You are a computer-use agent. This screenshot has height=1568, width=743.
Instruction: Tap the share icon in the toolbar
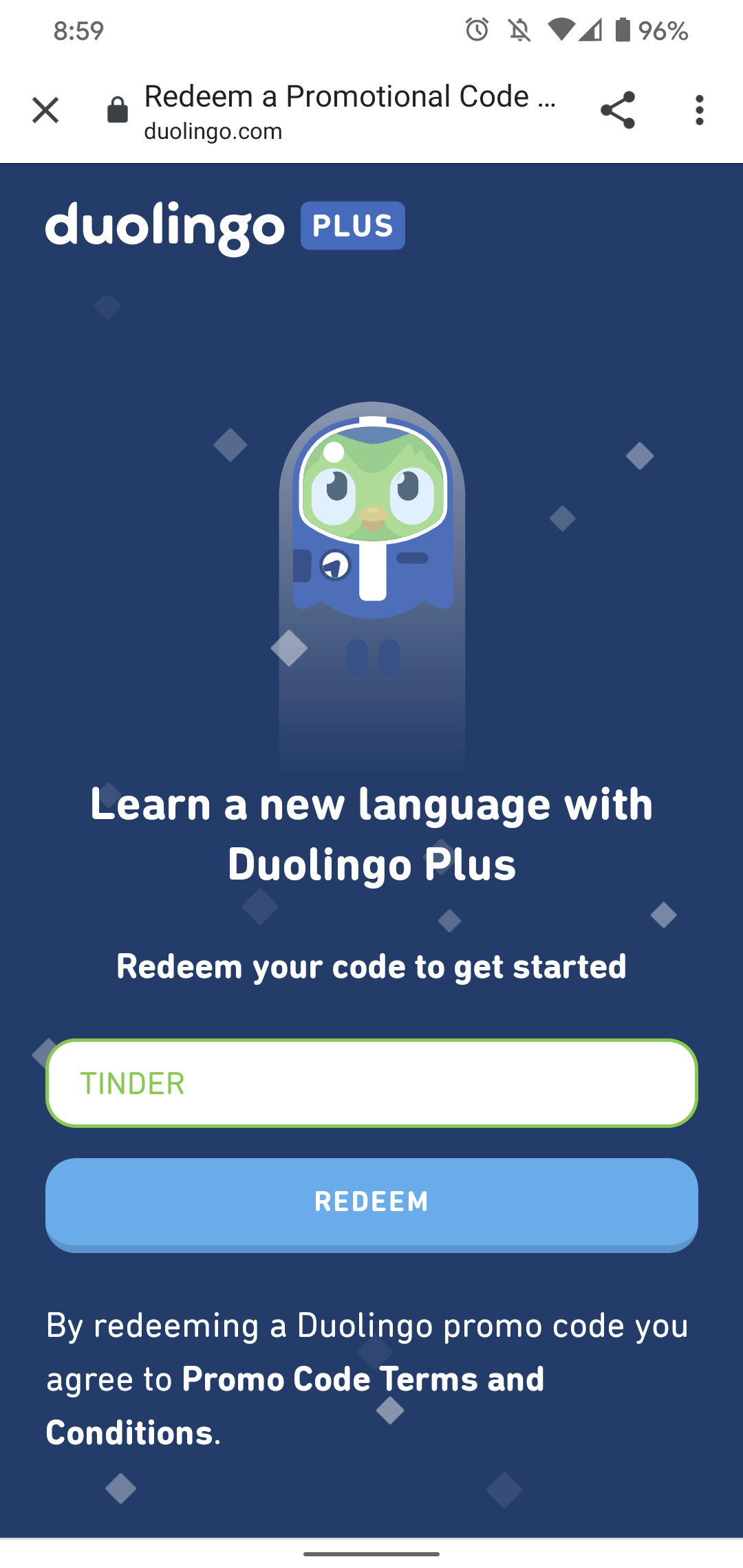[x=617, y=111]
